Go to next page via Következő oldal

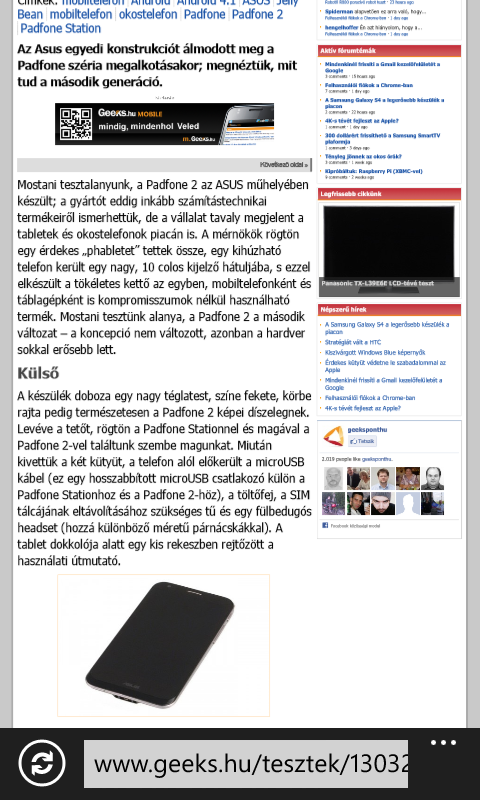point(285,165)
